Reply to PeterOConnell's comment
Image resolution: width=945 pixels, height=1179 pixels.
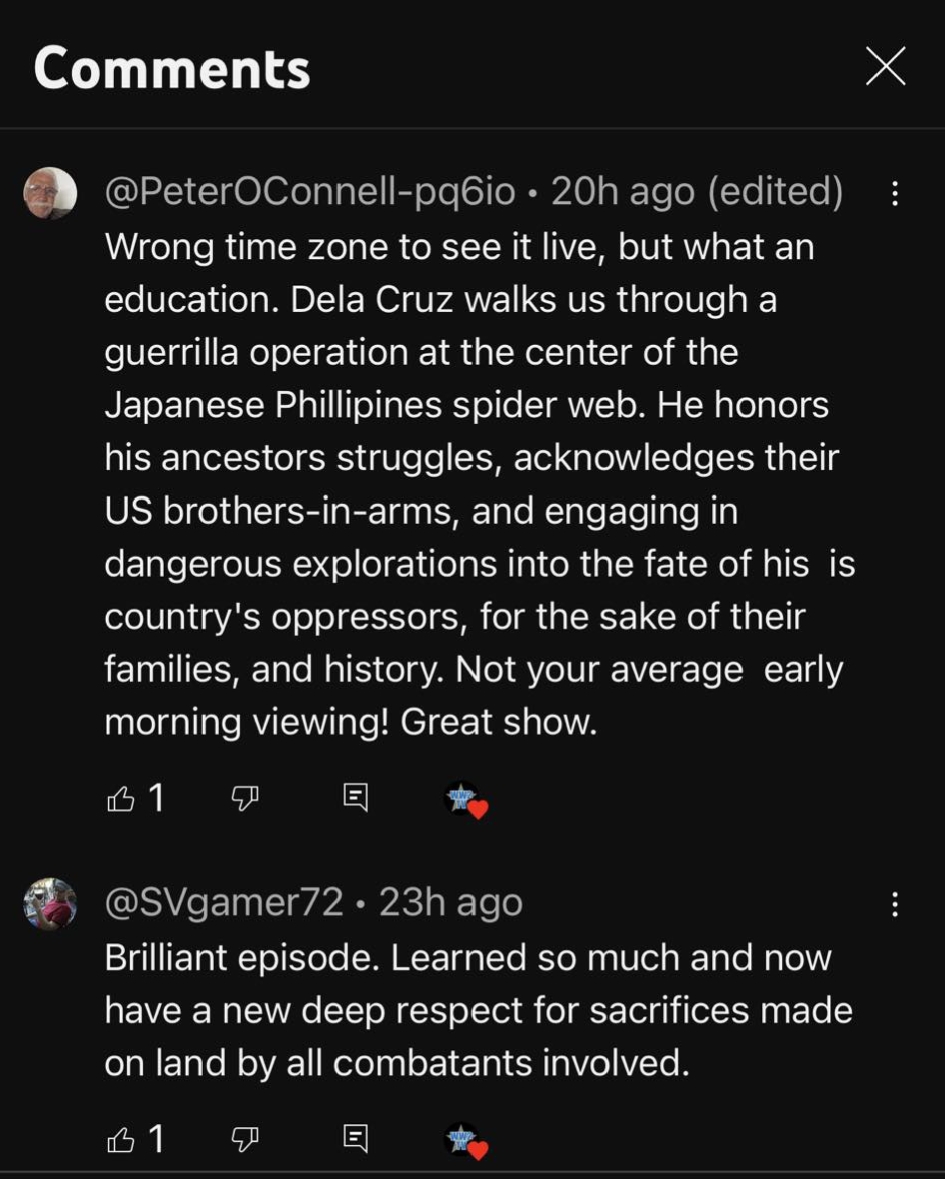point(356,798)
